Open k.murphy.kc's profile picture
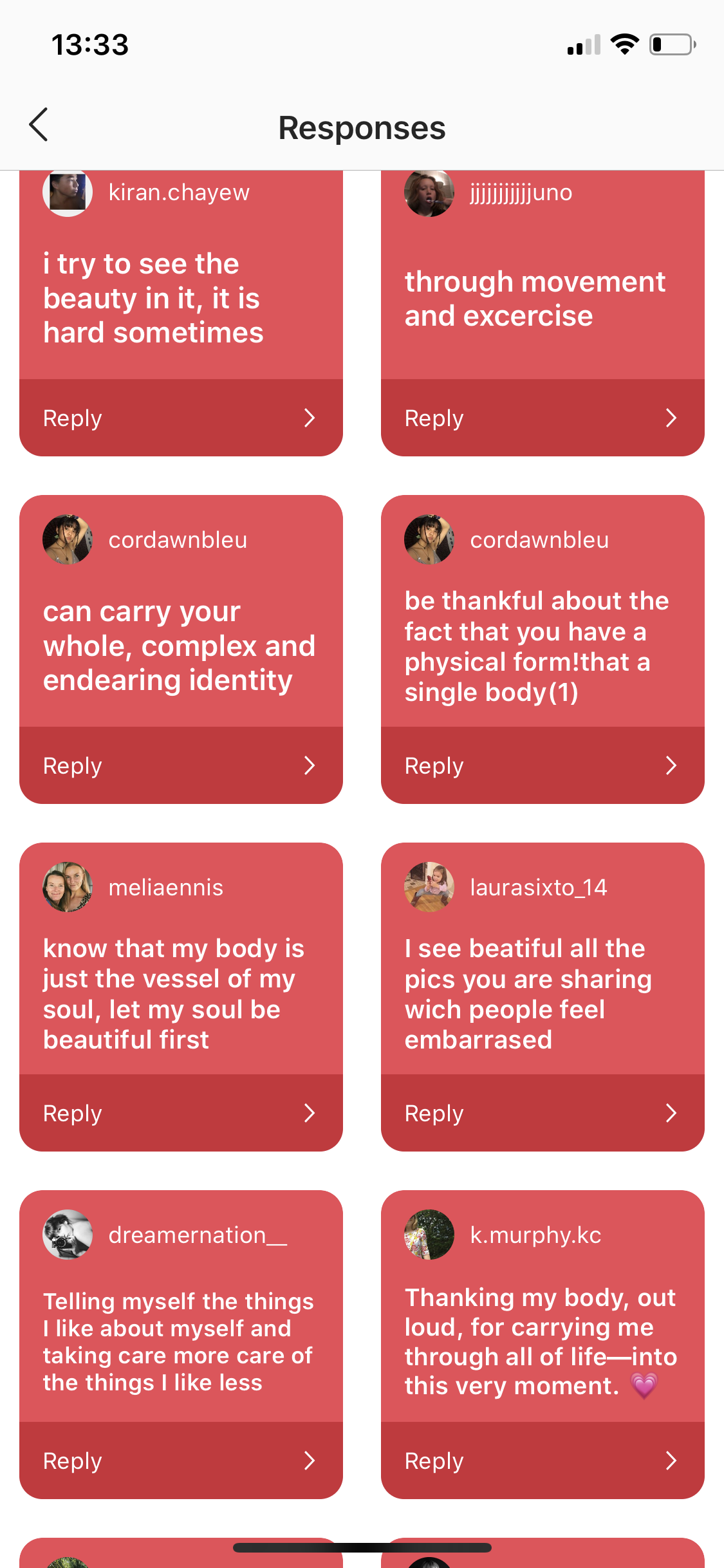724x1568 pixels. (x=429, y=1235)
